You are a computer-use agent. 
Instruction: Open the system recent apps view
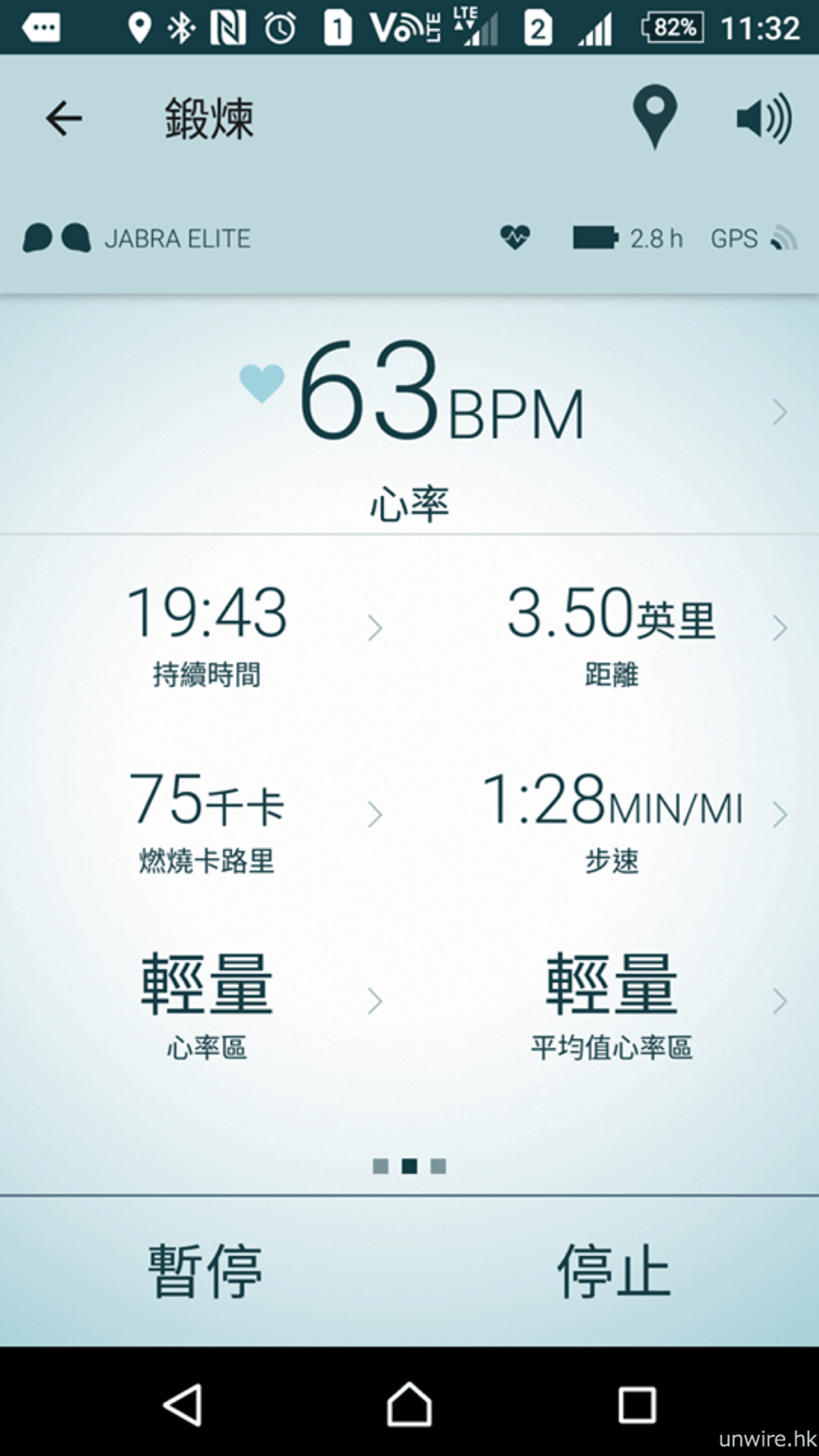637,1404
